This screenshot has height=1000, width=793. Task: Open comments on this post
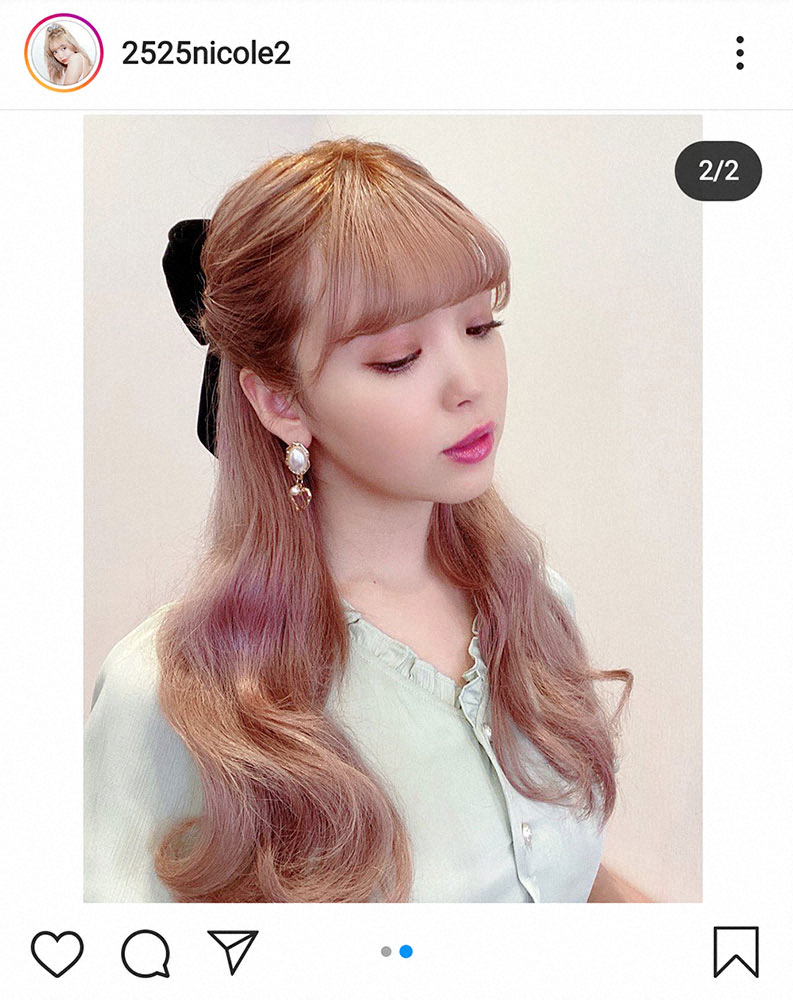pyautogui.click(x=145, y=952)
